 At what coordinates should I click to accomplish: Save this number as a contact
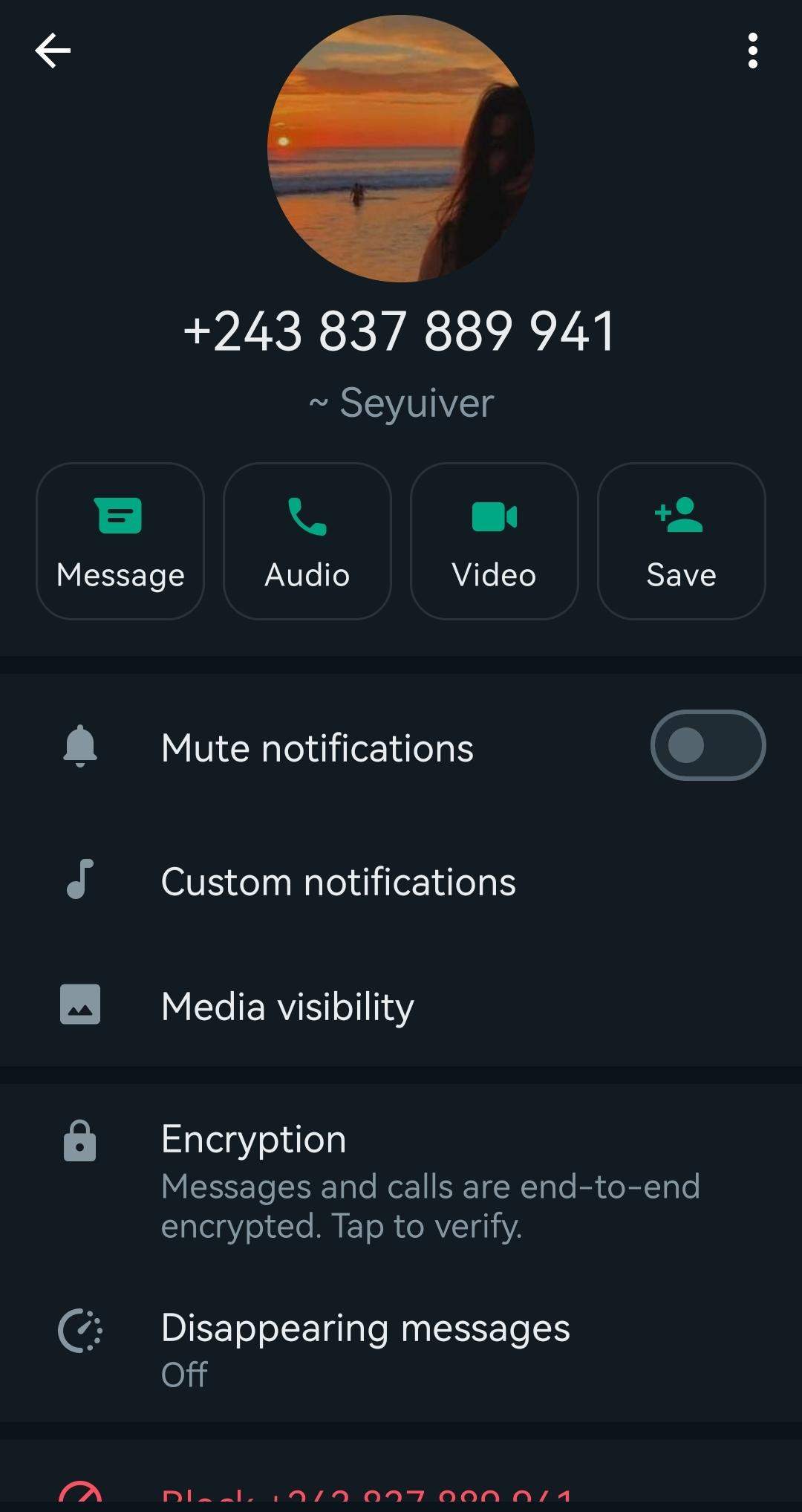click(681, 541)
